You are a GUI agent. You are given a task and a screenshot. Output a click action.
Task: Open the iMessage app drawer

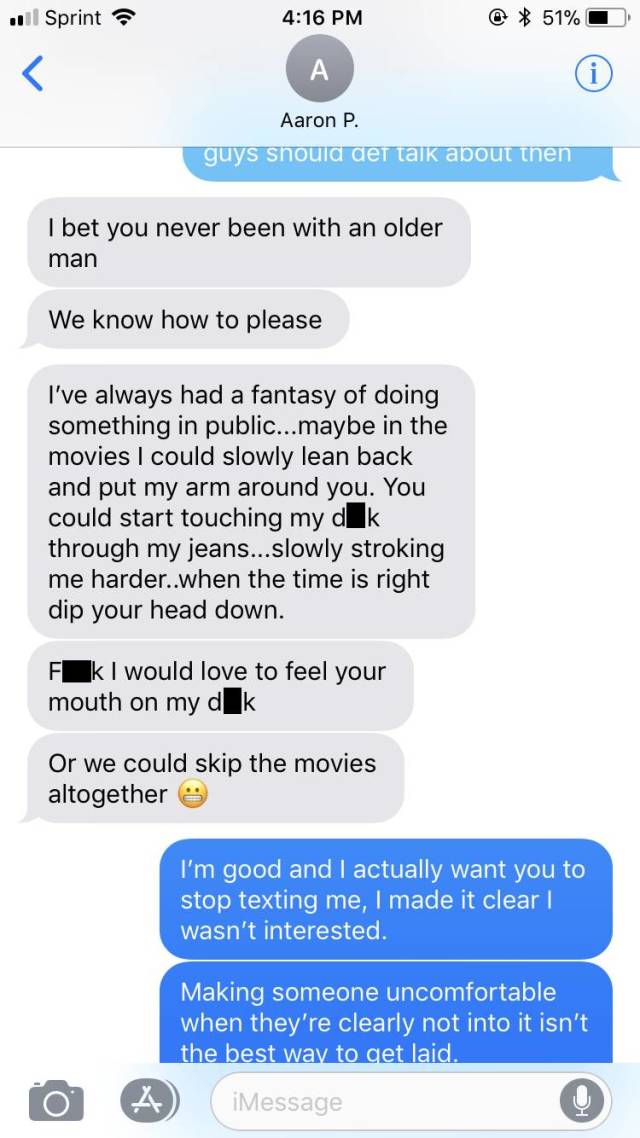click(148, 1100)
